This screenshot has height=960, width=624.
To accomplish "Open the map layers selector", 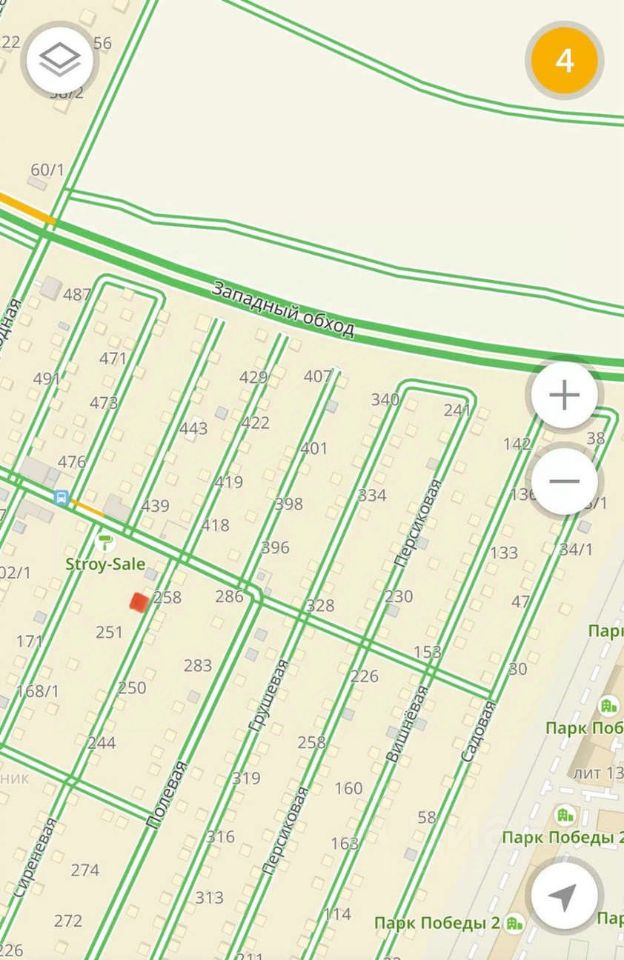I will tap(59, 62).
